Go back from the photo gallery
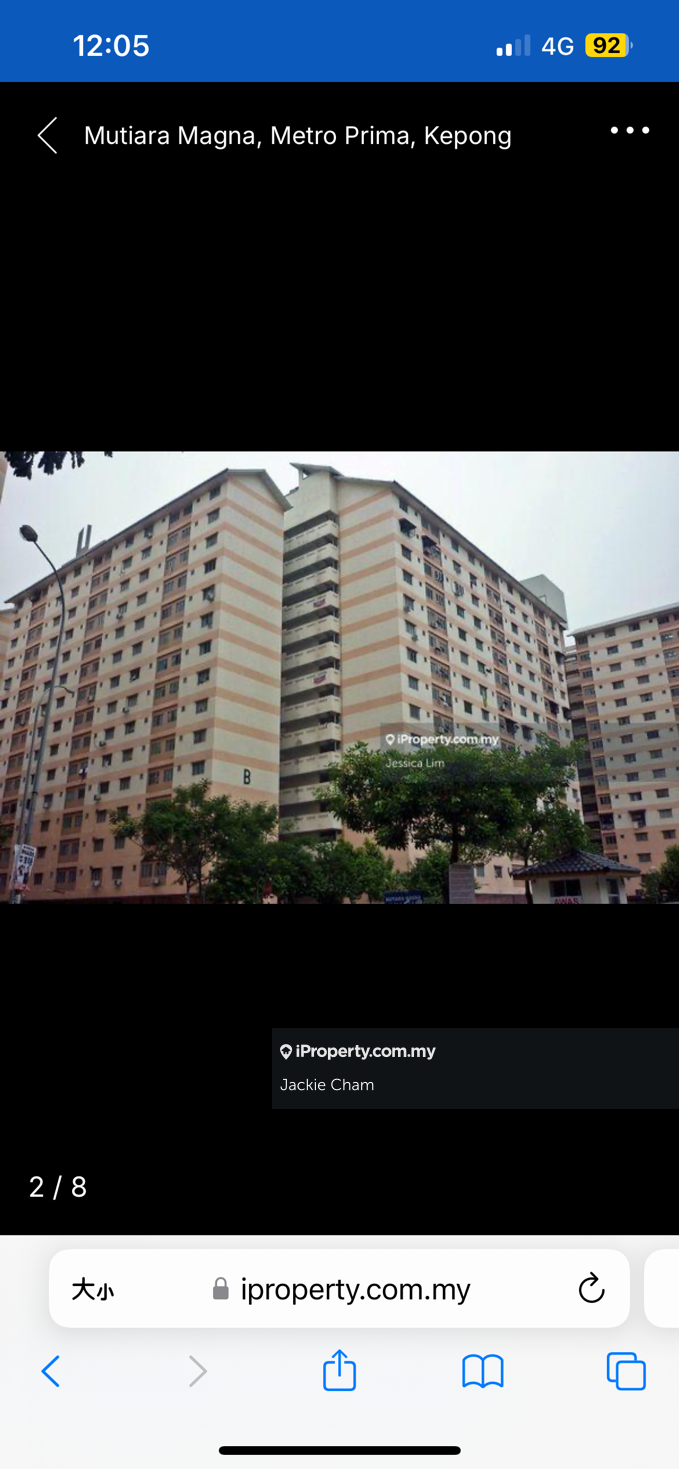This screenshot has width=679, height=1469. (47, 136)
